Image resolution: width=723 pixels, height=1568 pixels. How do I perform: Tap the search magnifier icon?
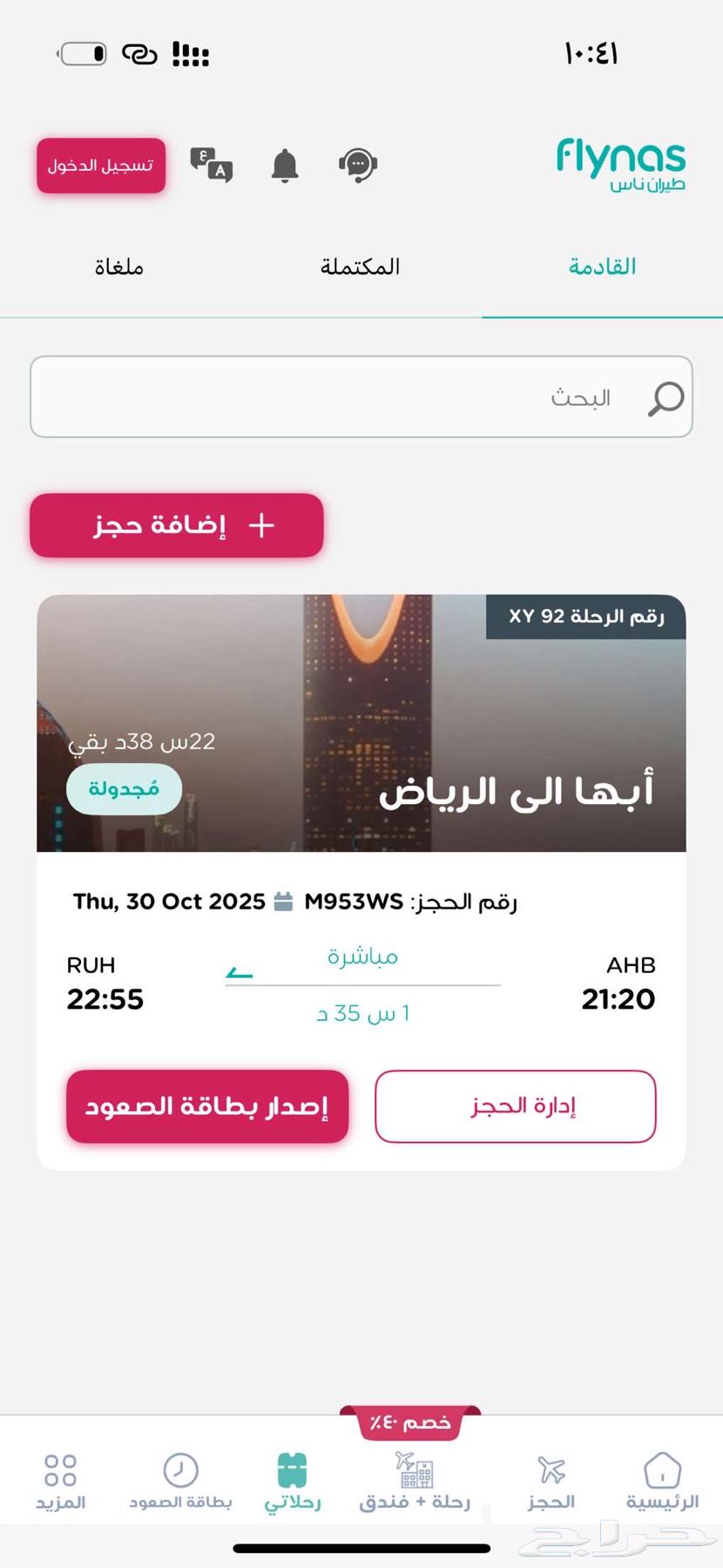coord(664,397)
